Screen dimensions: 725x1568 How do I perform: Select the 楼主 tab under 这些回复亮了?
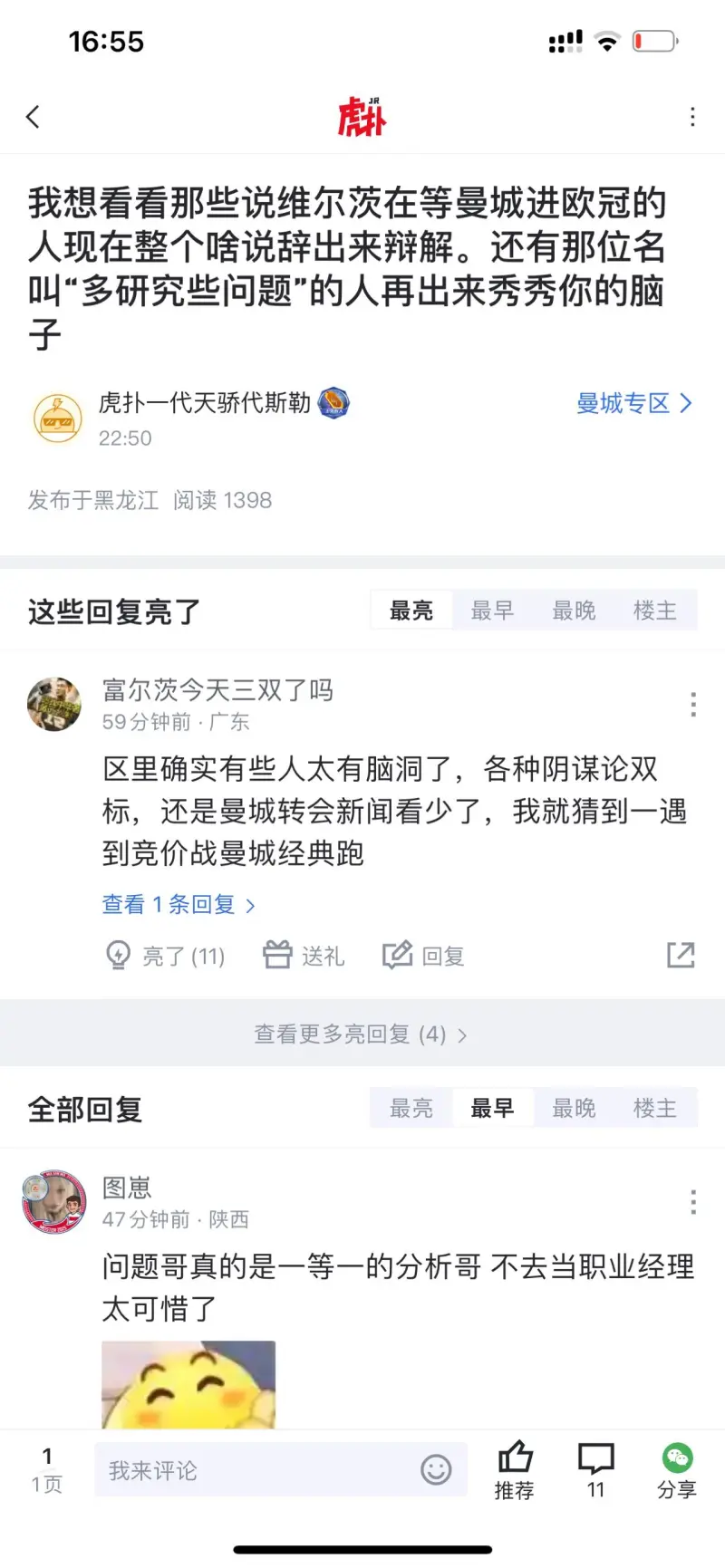[x=654, y=611]
